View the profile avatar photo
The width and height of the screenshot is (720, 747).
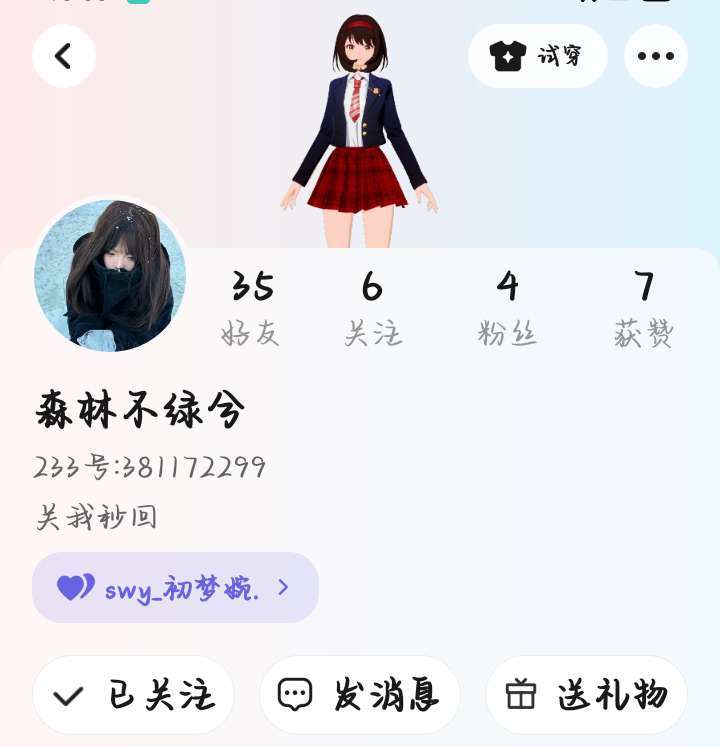click(x=110, y=275)
